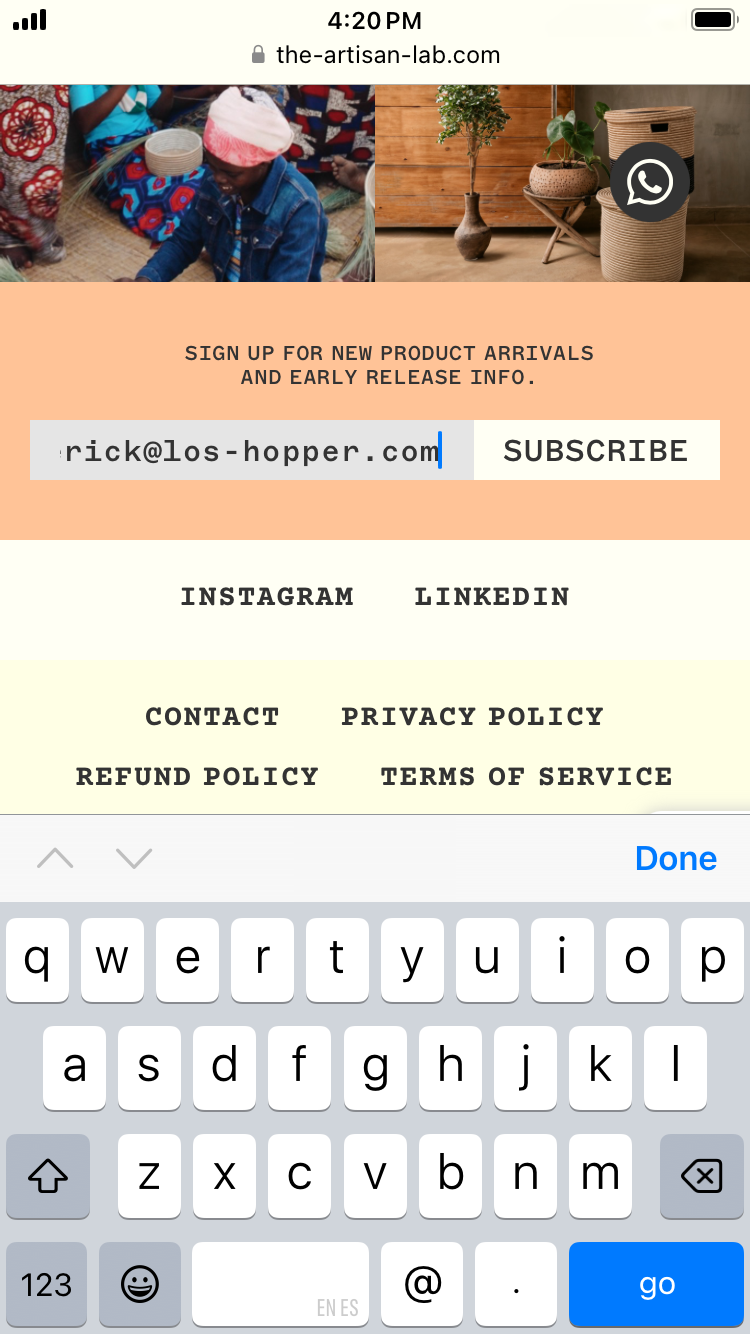The width and height of the screenshot is (750, 1334).
Task: Open the WhatsApp chat bubble
Action: pos(650,182)
